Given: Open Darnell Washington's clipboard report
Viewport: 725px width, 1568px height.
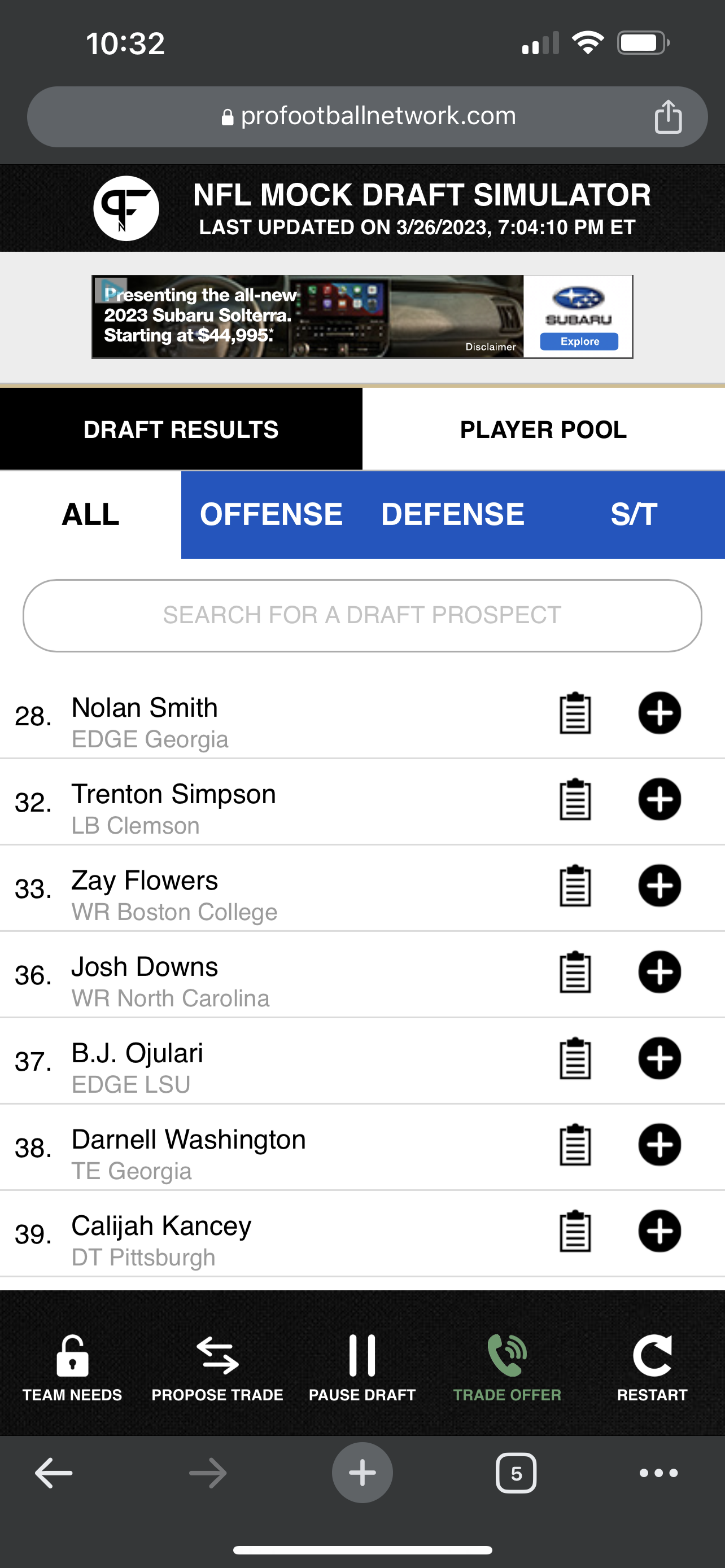Looking at the screenshot, I should tap(575, 1145).
